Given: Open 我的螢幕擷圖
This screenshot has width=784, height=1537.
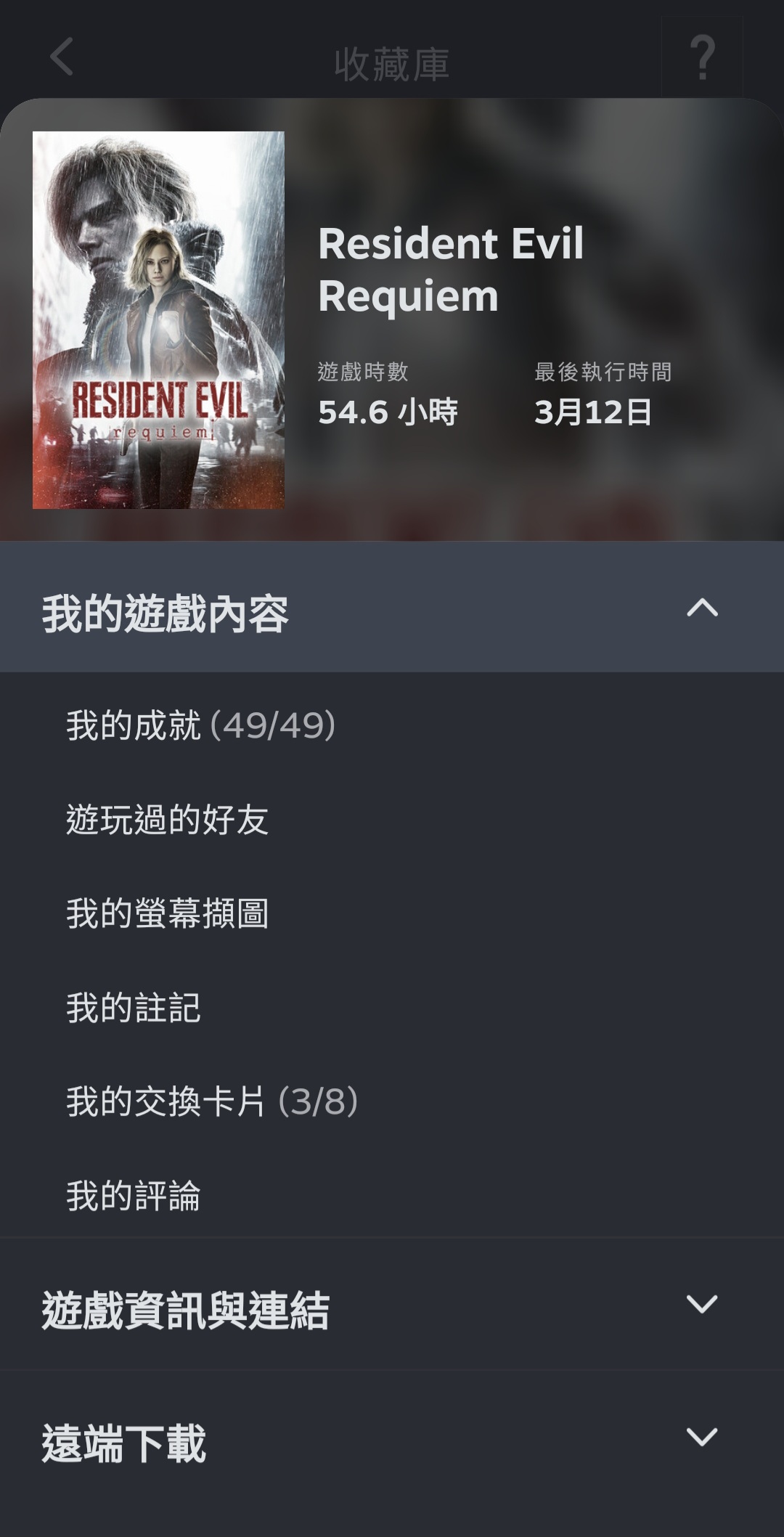Looking at the screenshot, I should pos(168,913).
